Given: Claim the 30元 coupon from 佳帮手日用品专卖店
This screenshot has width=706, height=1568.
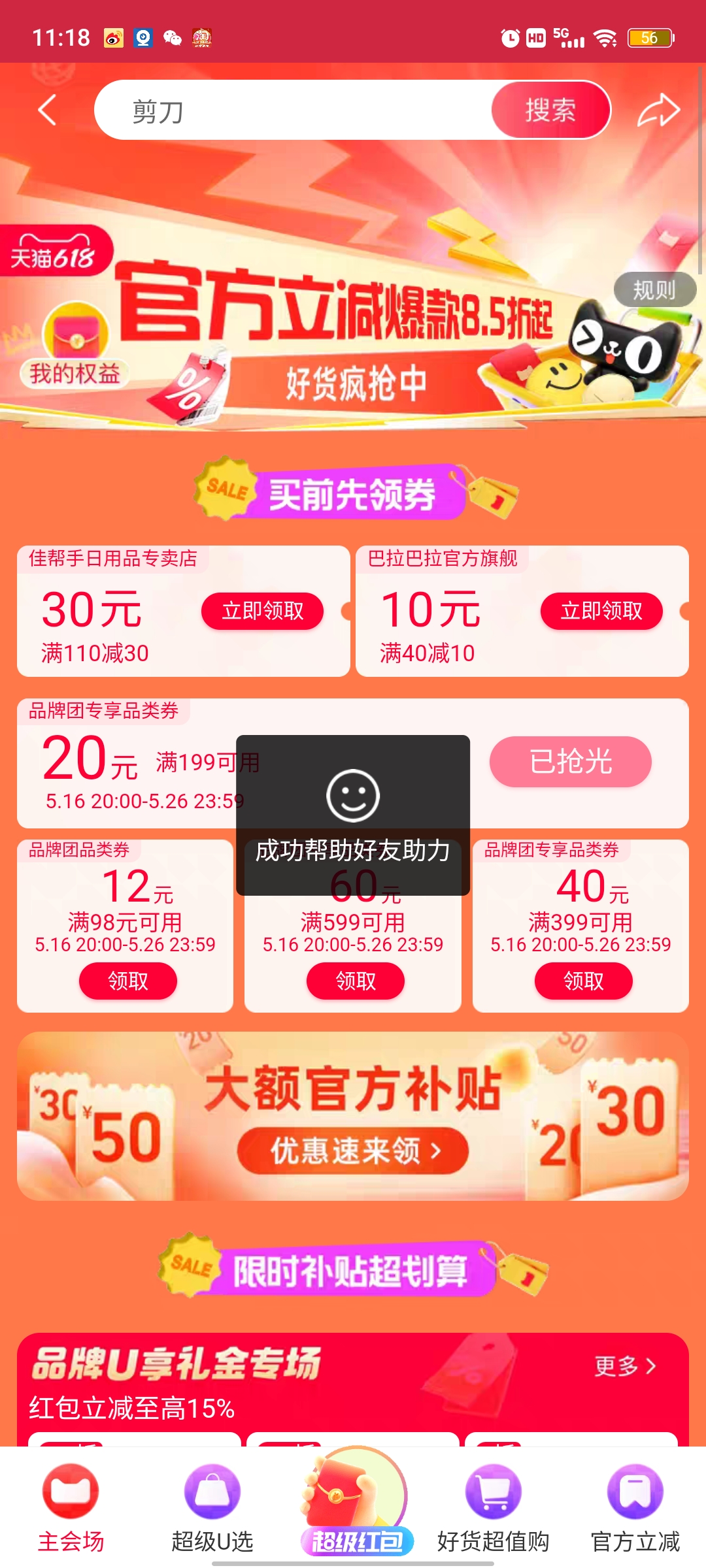Looking at the screenshot, I should pos(262,611).
